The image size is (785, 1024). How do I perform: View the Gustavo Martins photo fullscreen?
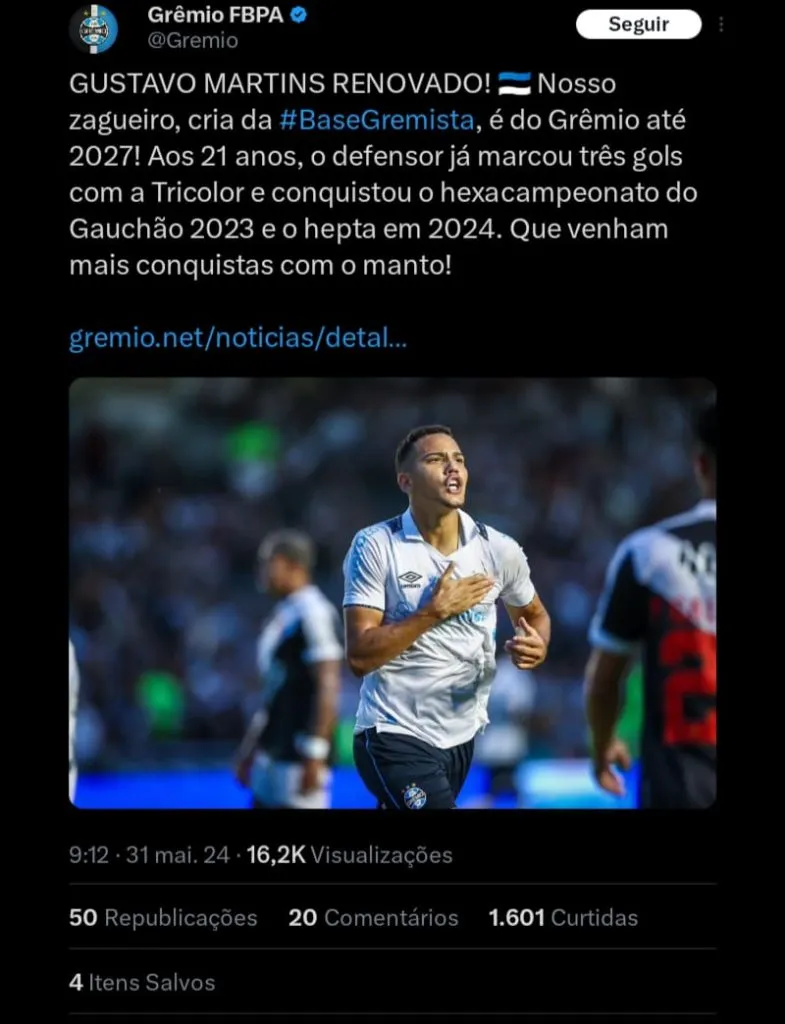pos(392,593)
